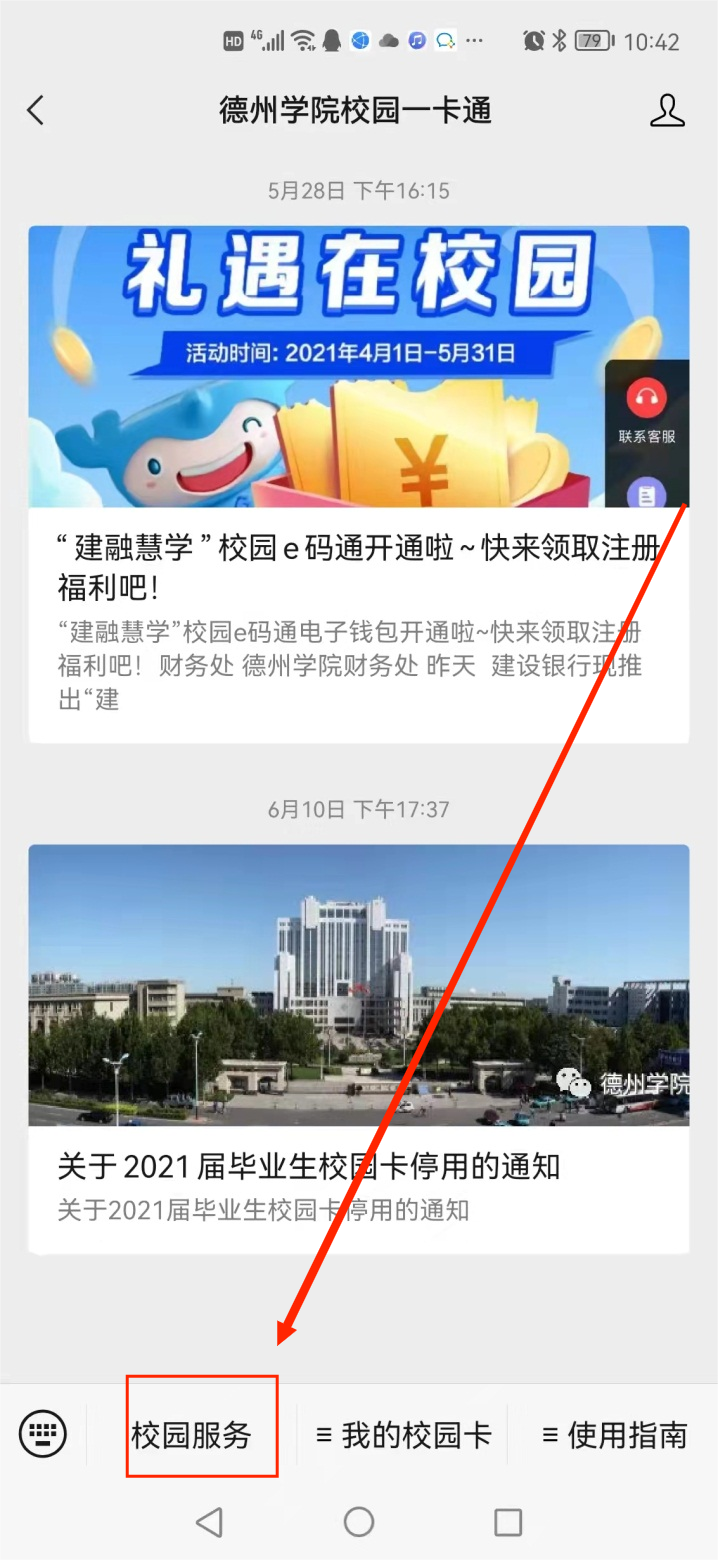
Task: Go back from 德州学院校园一卡通
Action: 36,110
